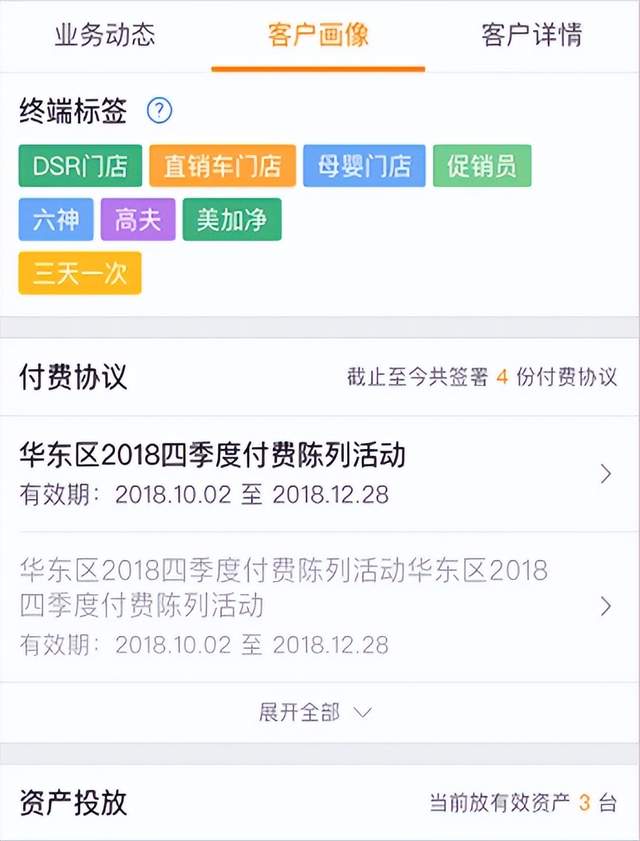Open the 客户详情 tab

[531, 36]
